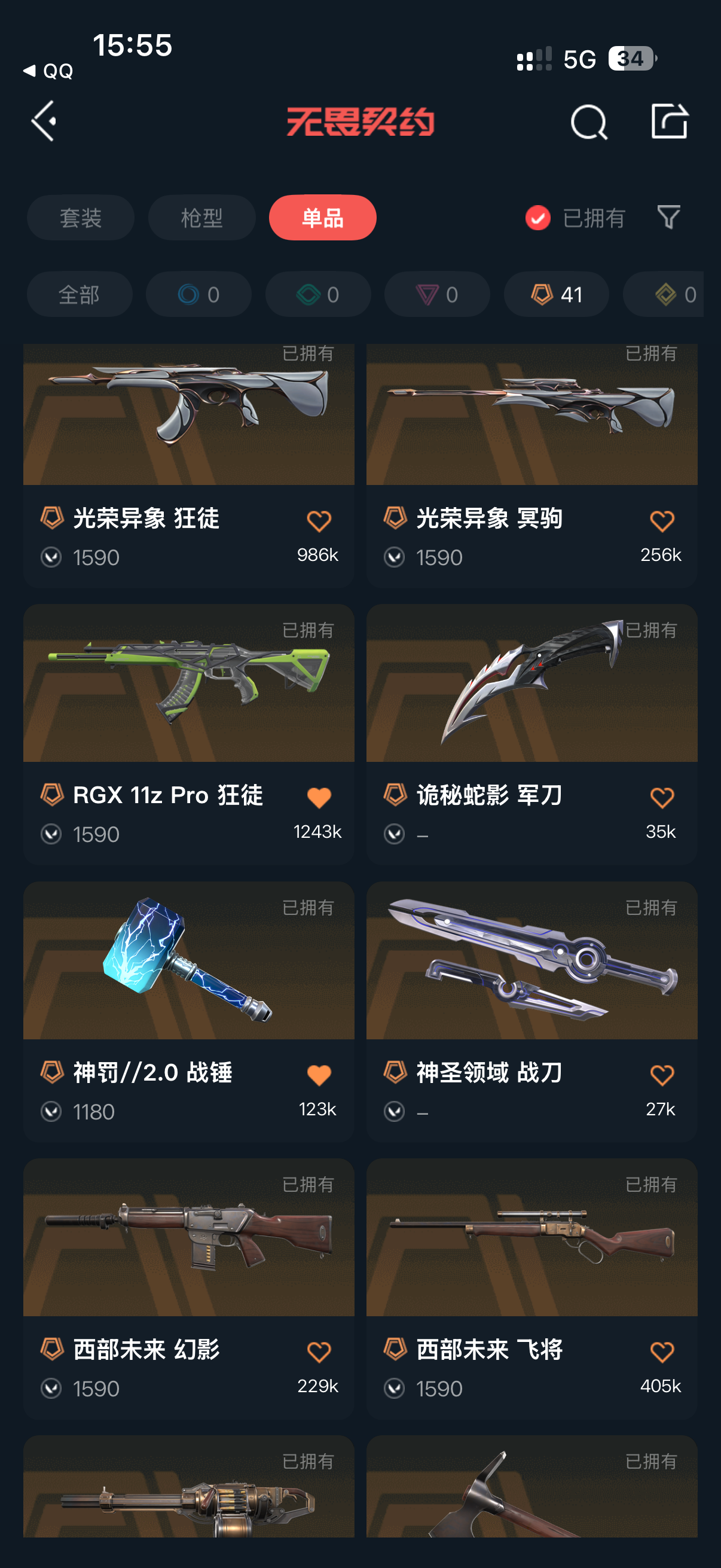Like the 西部未来 幻影 skin
The image size is (721, 1568).
point(319,1352)
